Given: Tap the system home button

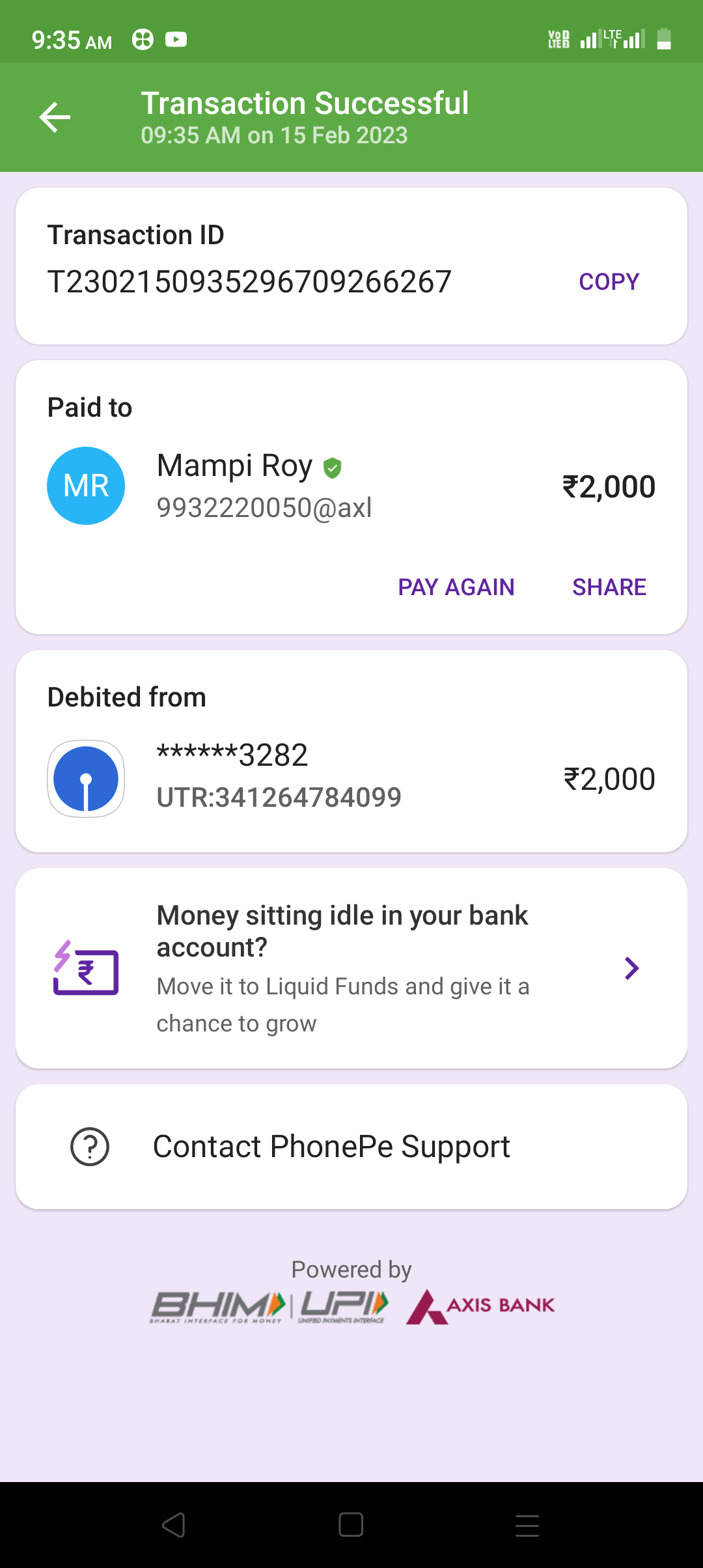Looking at the screenshot, I should pos(351,1524).
